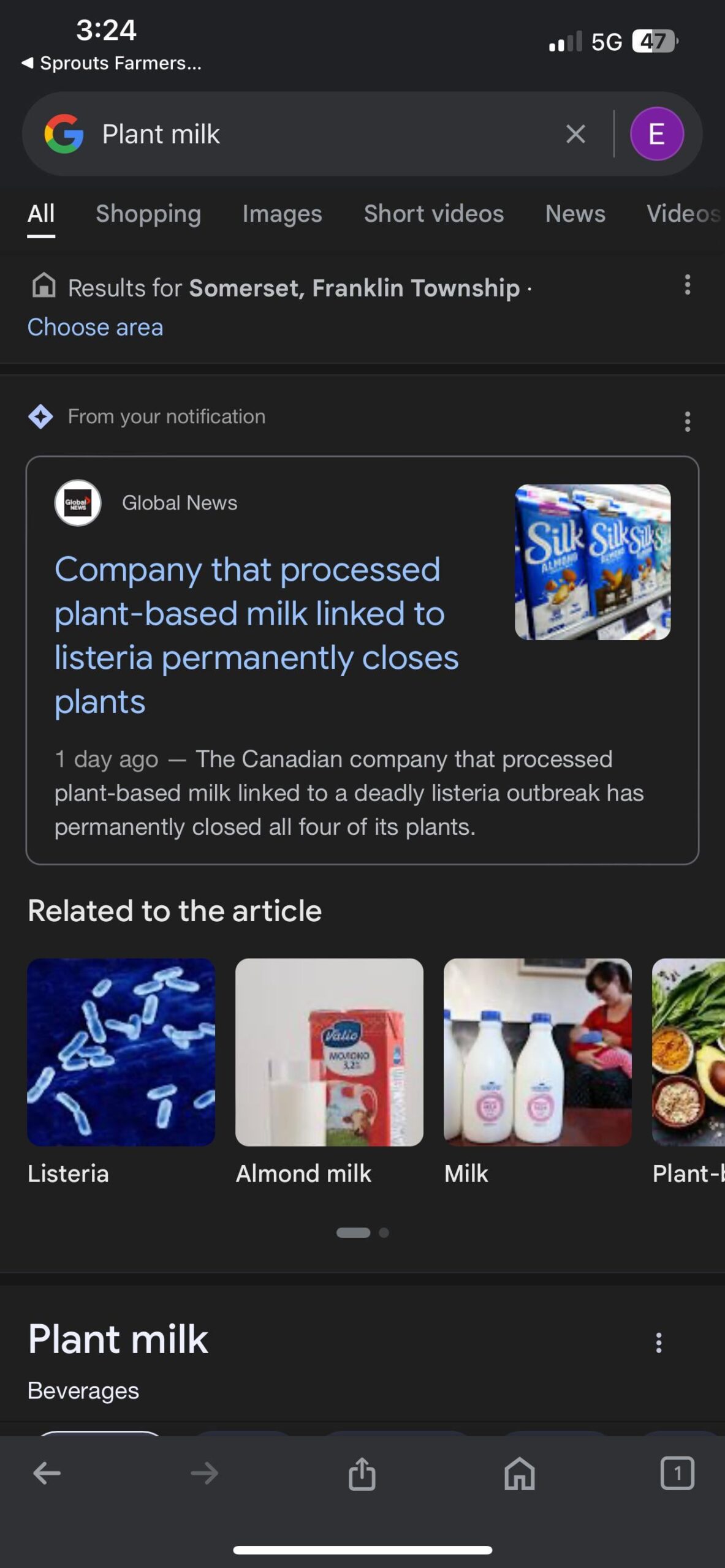Go to the browser home page

(x=519, y=1474)
